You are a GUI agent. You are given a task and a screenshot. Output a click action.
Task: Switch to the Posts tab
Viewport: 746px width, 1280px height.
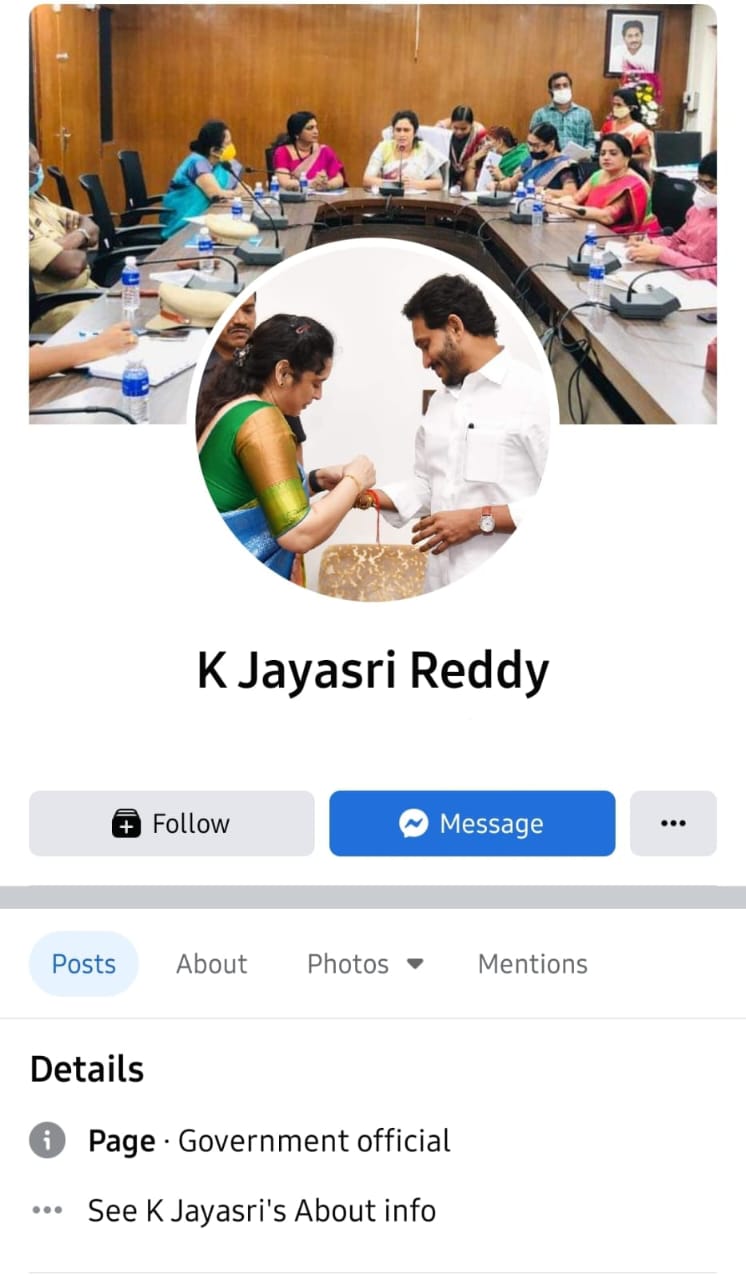[x=84, y=964]
